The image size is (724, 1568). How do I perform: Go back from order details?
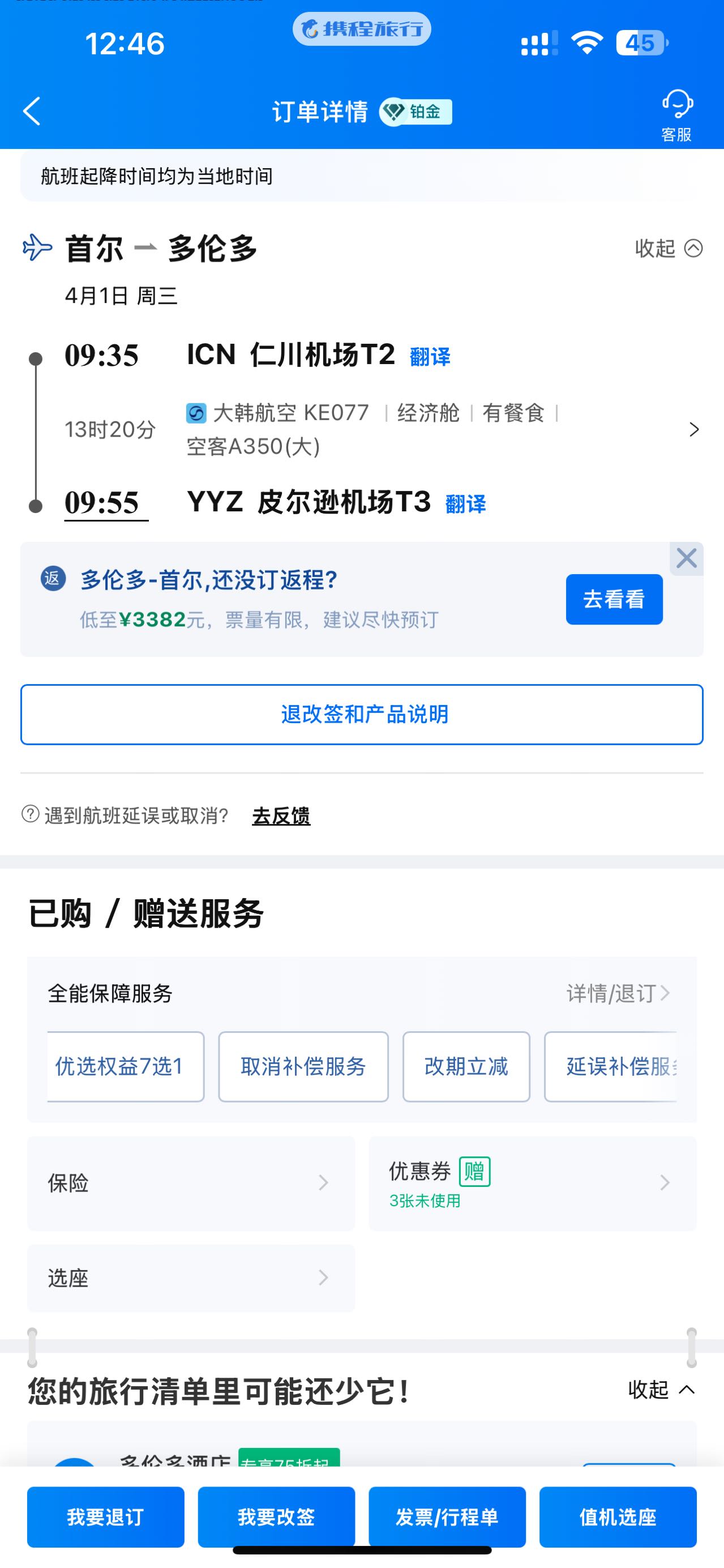point(32,112)
